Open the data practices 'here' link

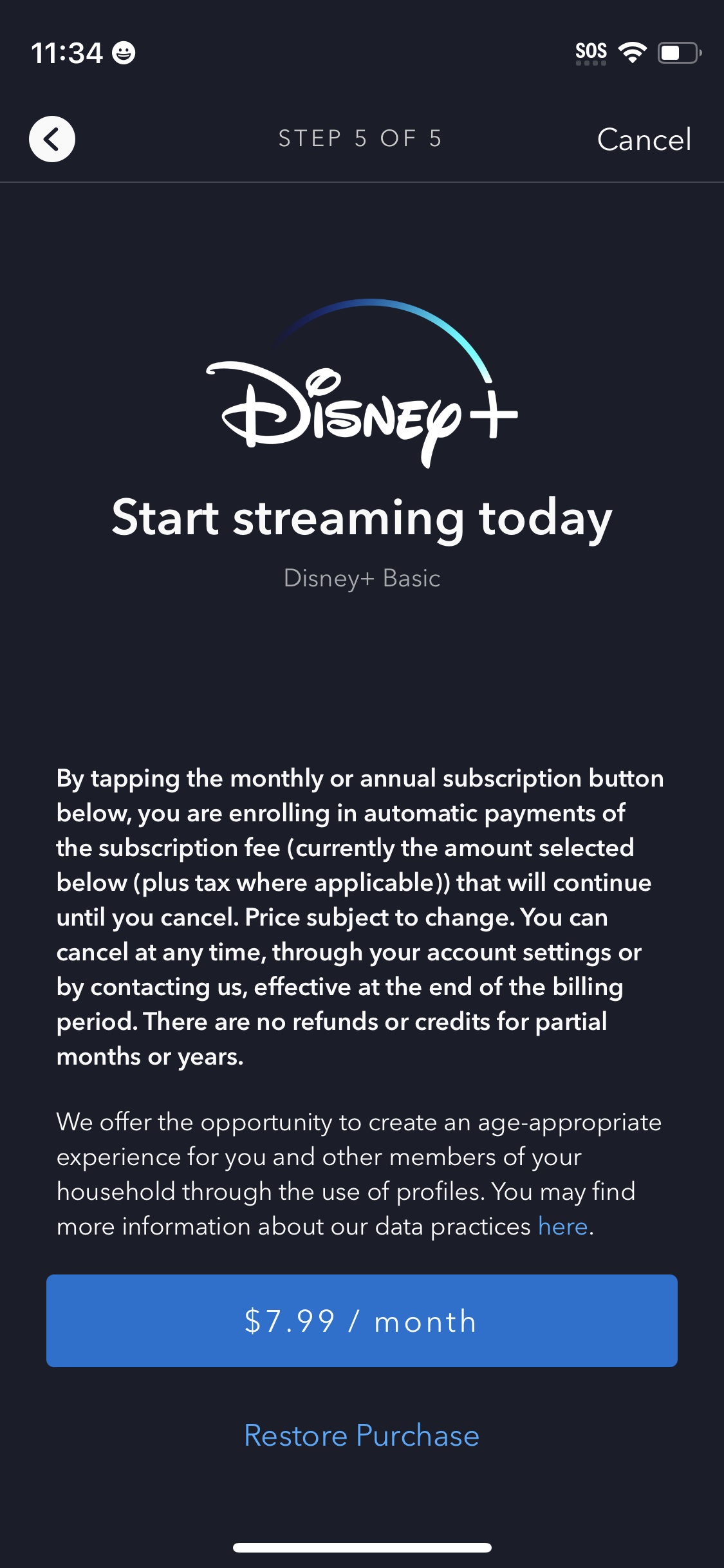[x=563, y=1226]
